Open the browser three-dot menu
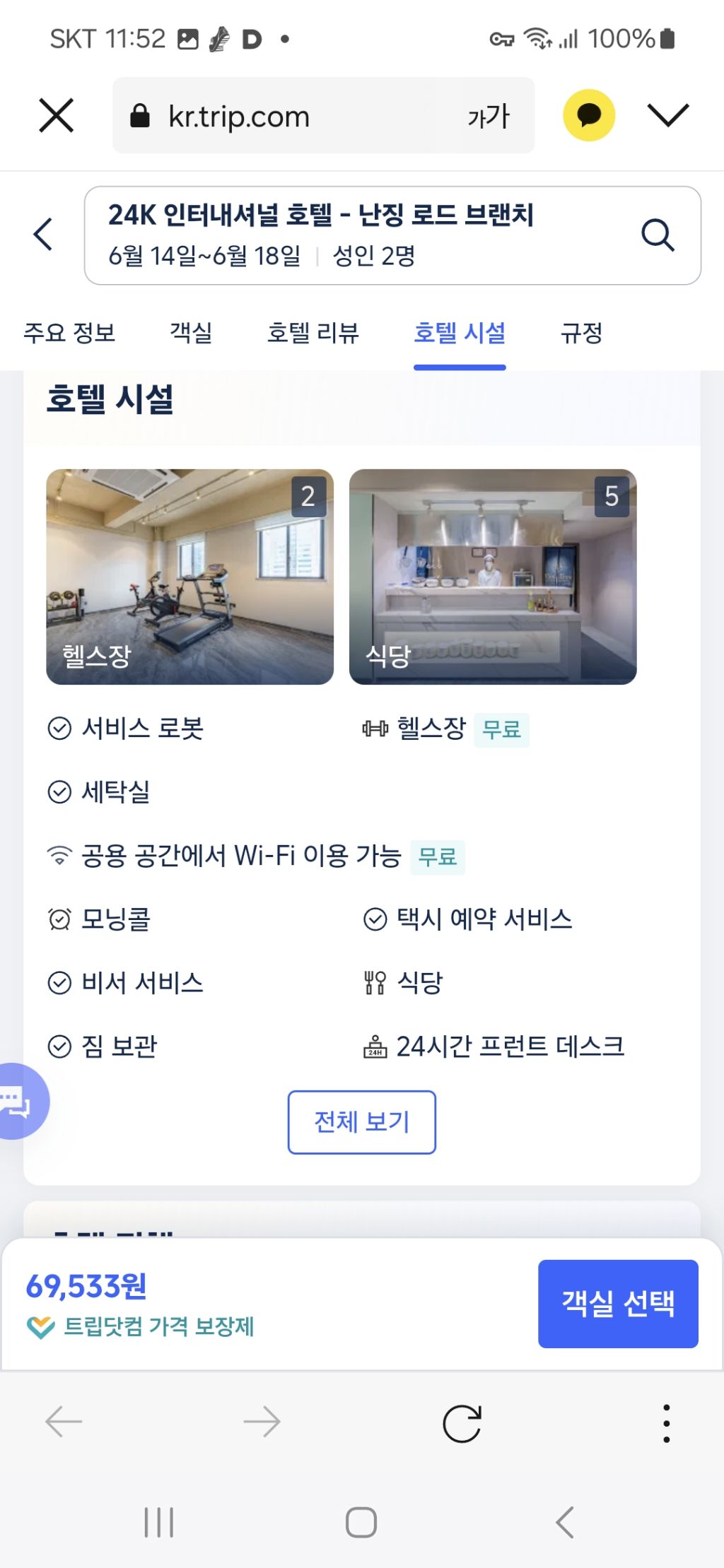The height and width of the screenshot is (1568, 724). (x=666, y=1422)
